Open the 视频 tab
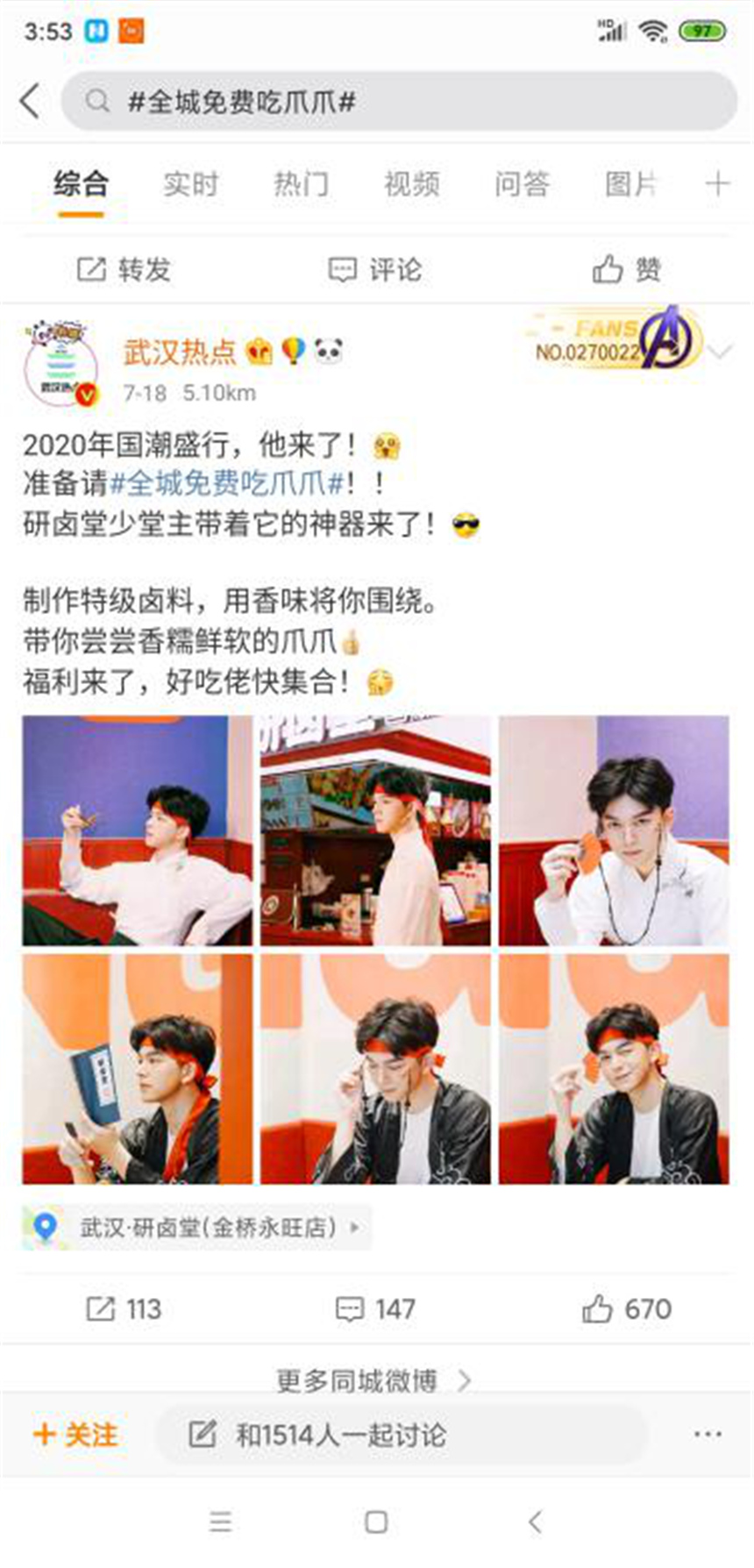 pos(411,184)
